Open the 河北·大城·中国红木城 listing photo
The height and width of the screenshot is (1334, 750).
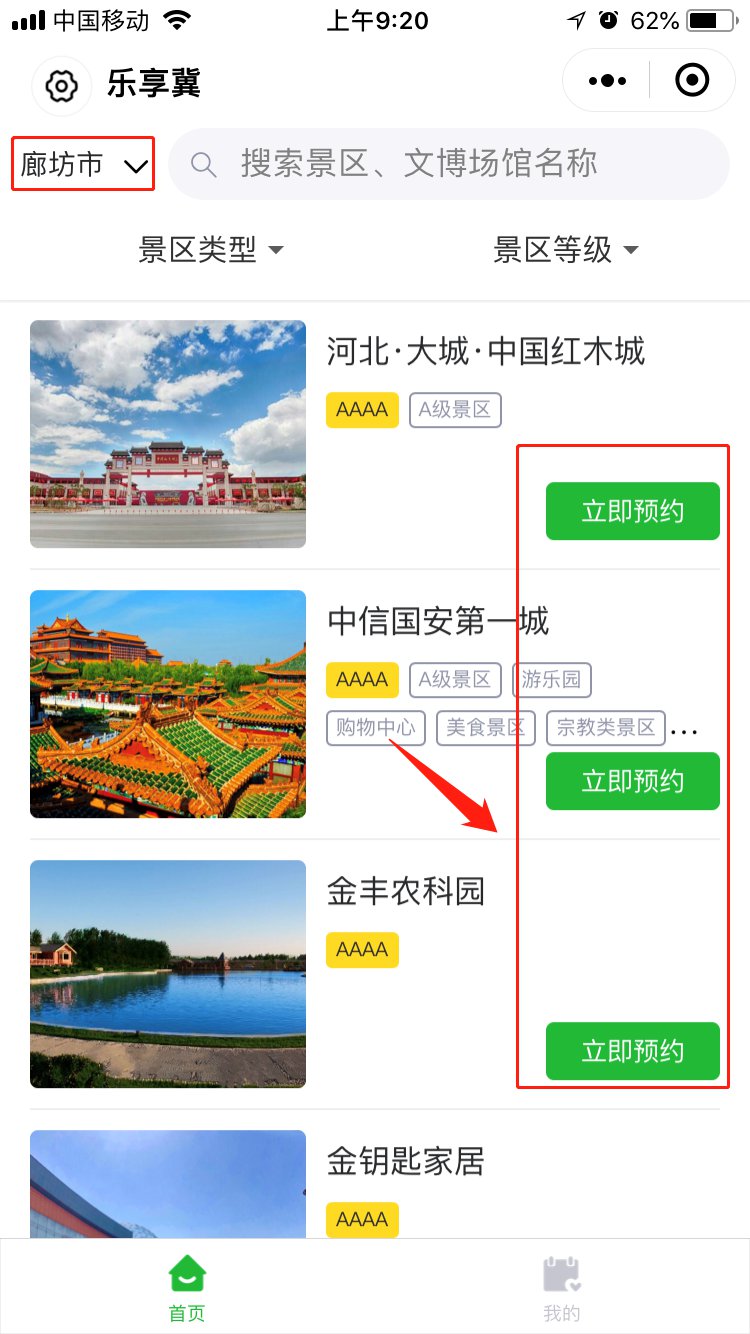tap(168, 434)
